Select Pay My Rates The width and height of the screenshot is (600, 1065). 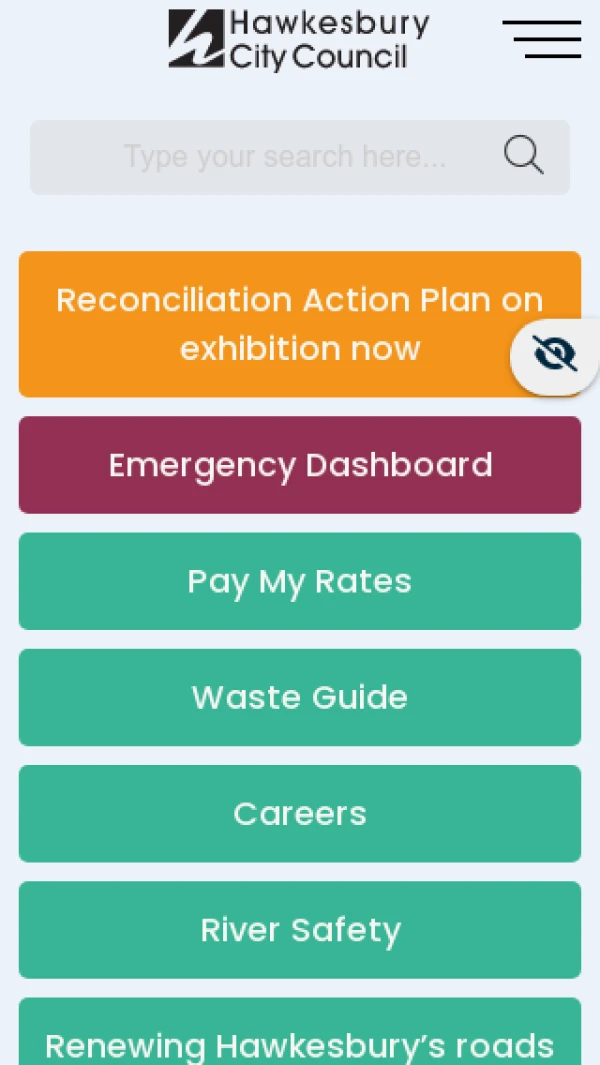[300, 581]
